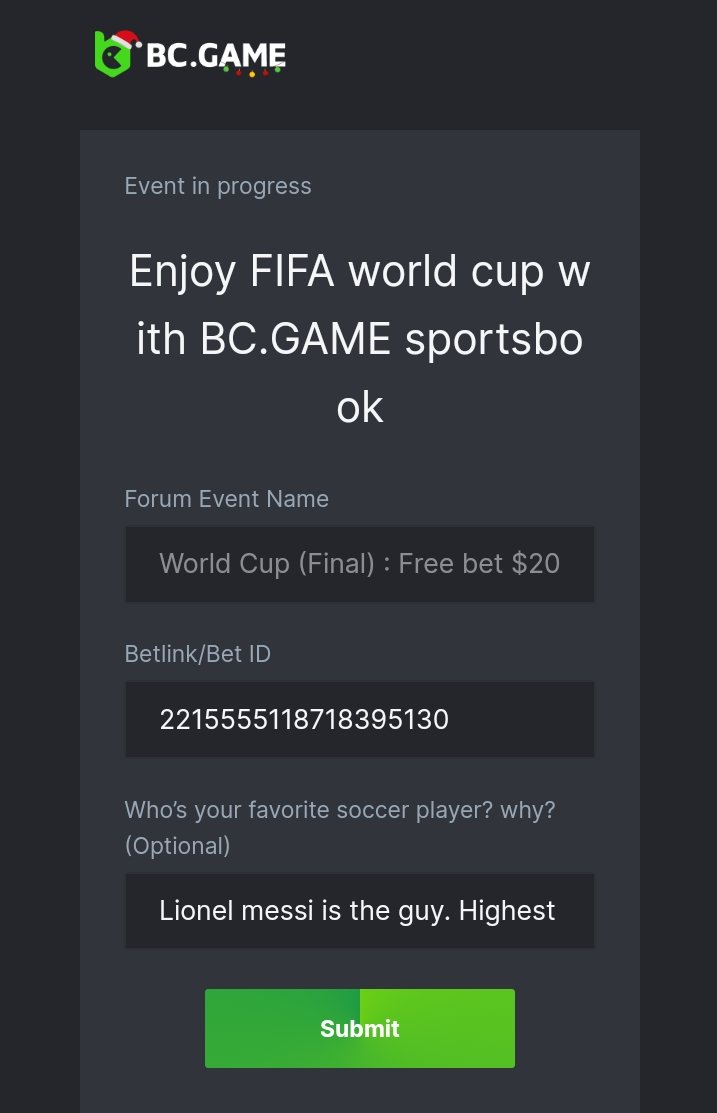Edit the favorite soccer player answer field
Screen dimensions: 717x1113
(x=359, y=911)
